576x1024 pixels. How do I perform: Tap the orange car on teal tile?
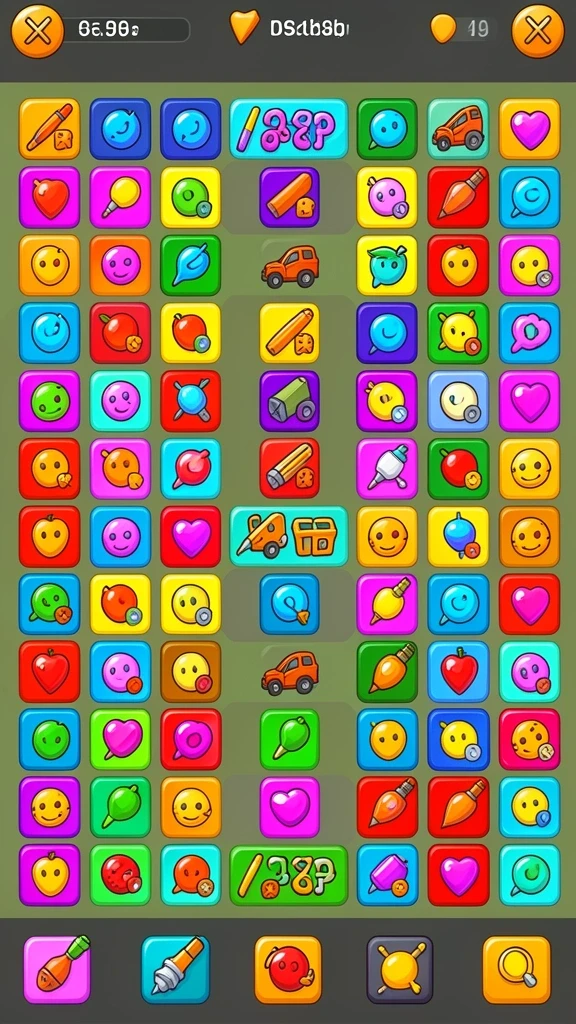click(458, 129)
